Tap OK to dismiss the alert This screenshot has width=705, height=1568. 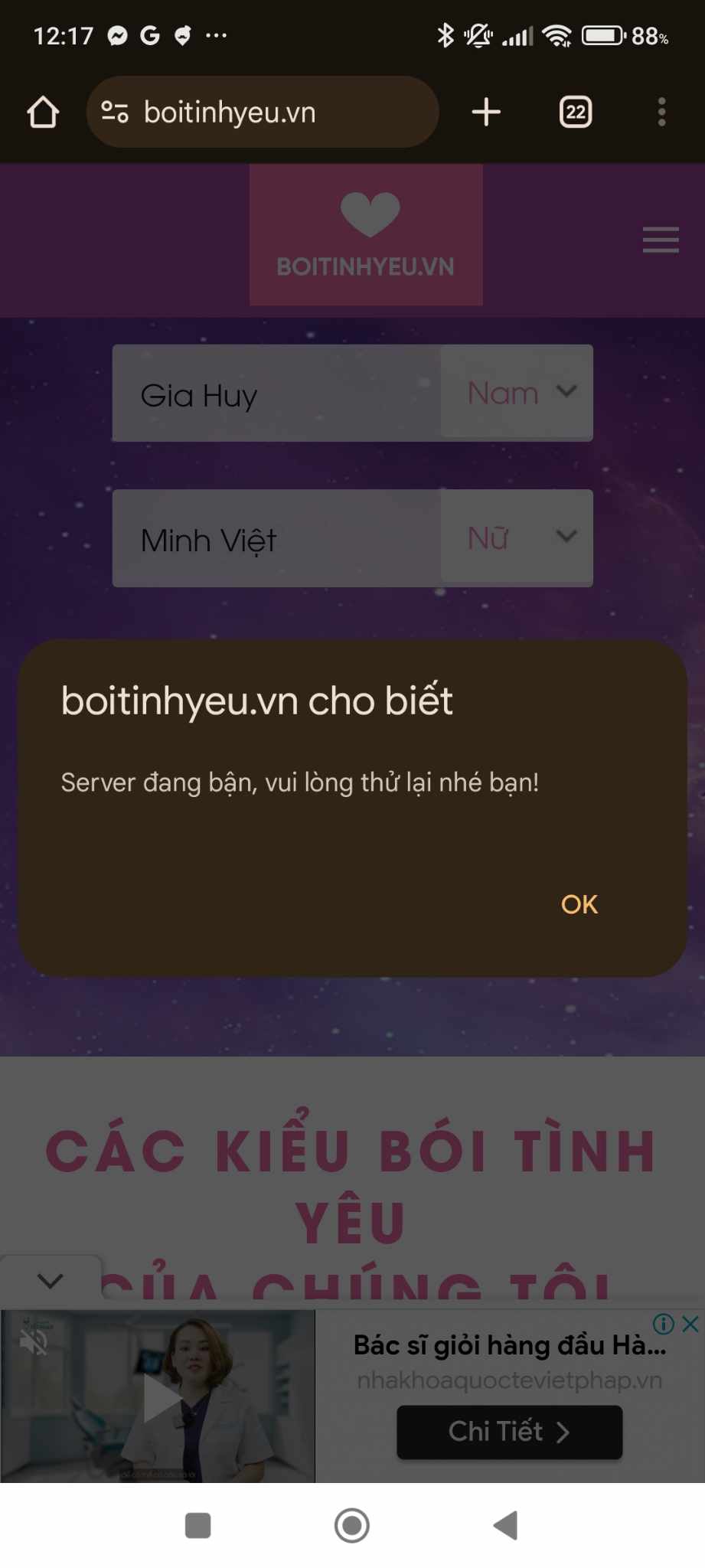(x=579, y=904)
